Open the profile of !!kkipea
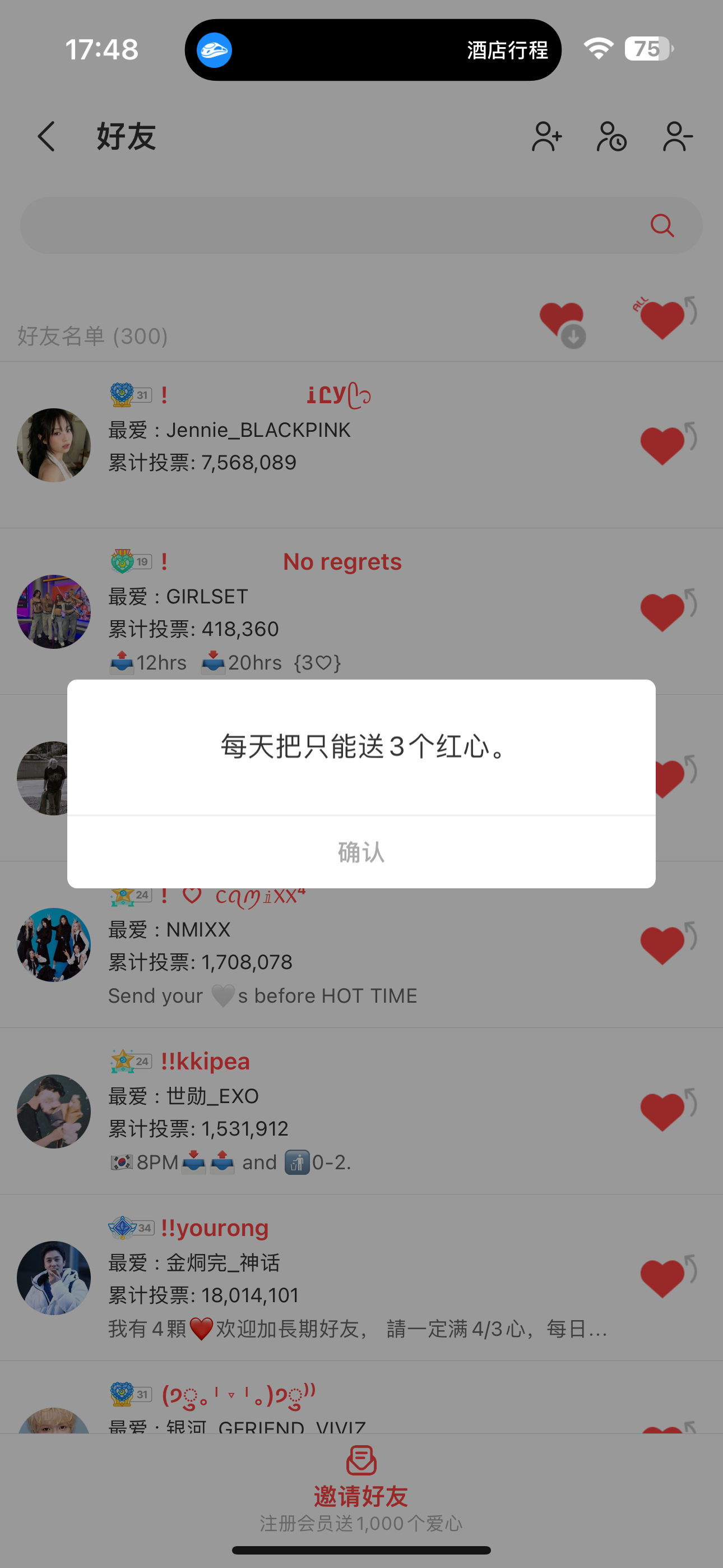 tap(54, 1111)
